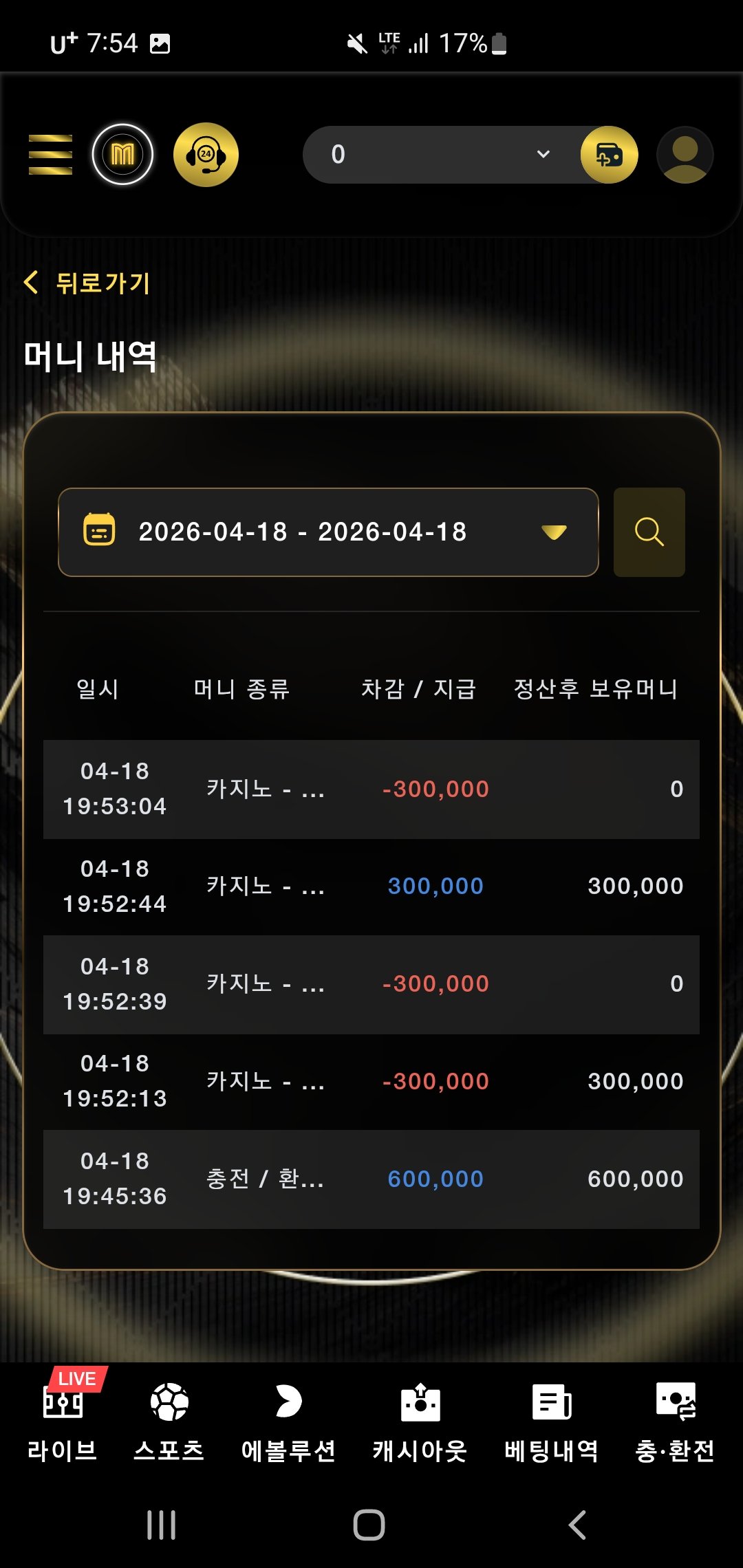
Task: Search money history with magnifier button
Action: (649, 532)
